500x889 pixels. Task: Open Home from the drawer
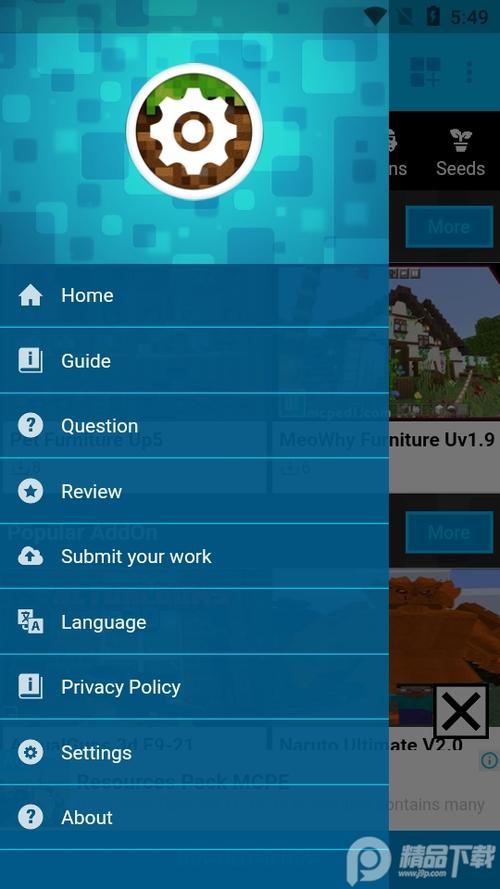[194, 295]
